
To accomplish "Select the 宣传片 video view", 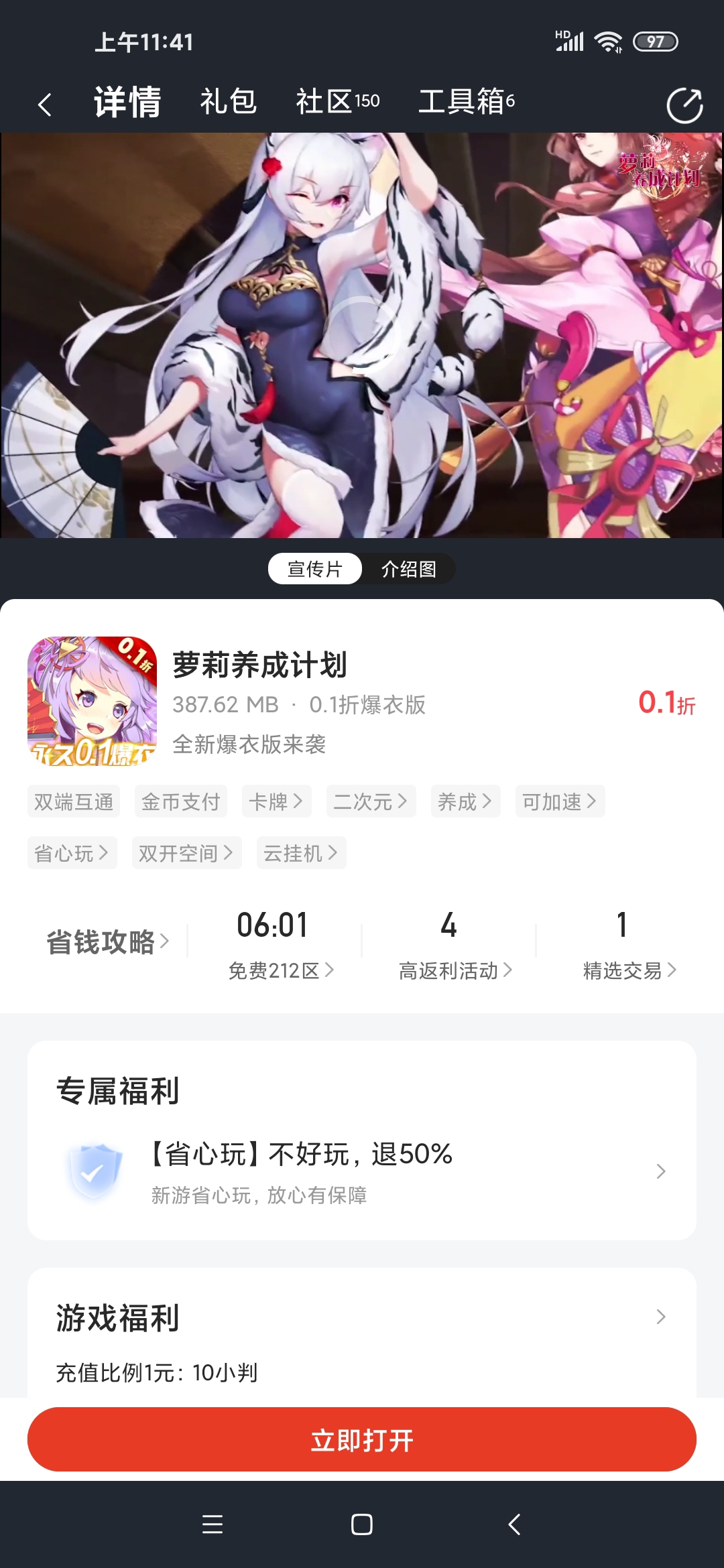I will pos(314,569).
